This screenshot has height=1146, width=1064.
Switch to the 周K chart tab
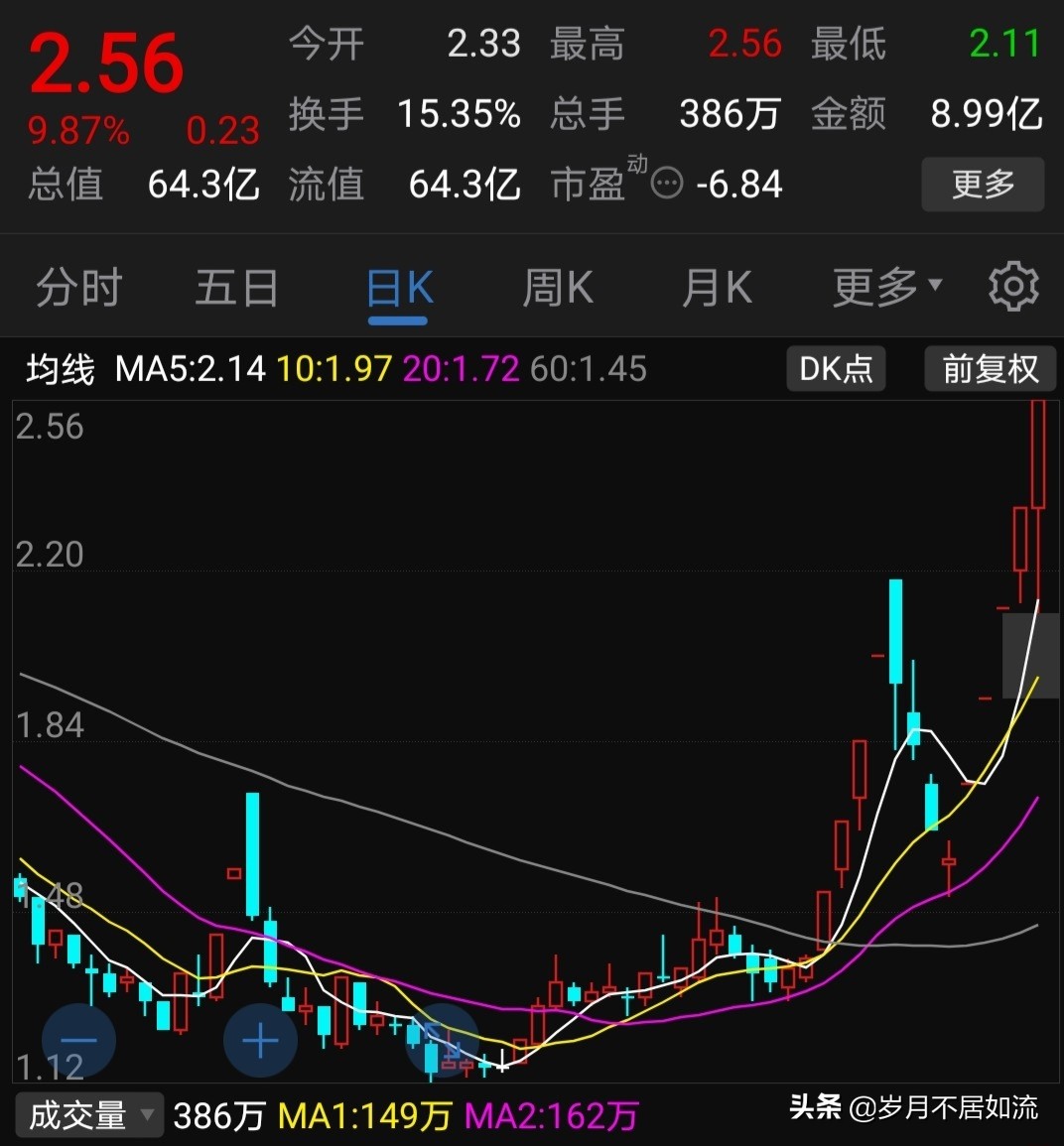[558, 289]
